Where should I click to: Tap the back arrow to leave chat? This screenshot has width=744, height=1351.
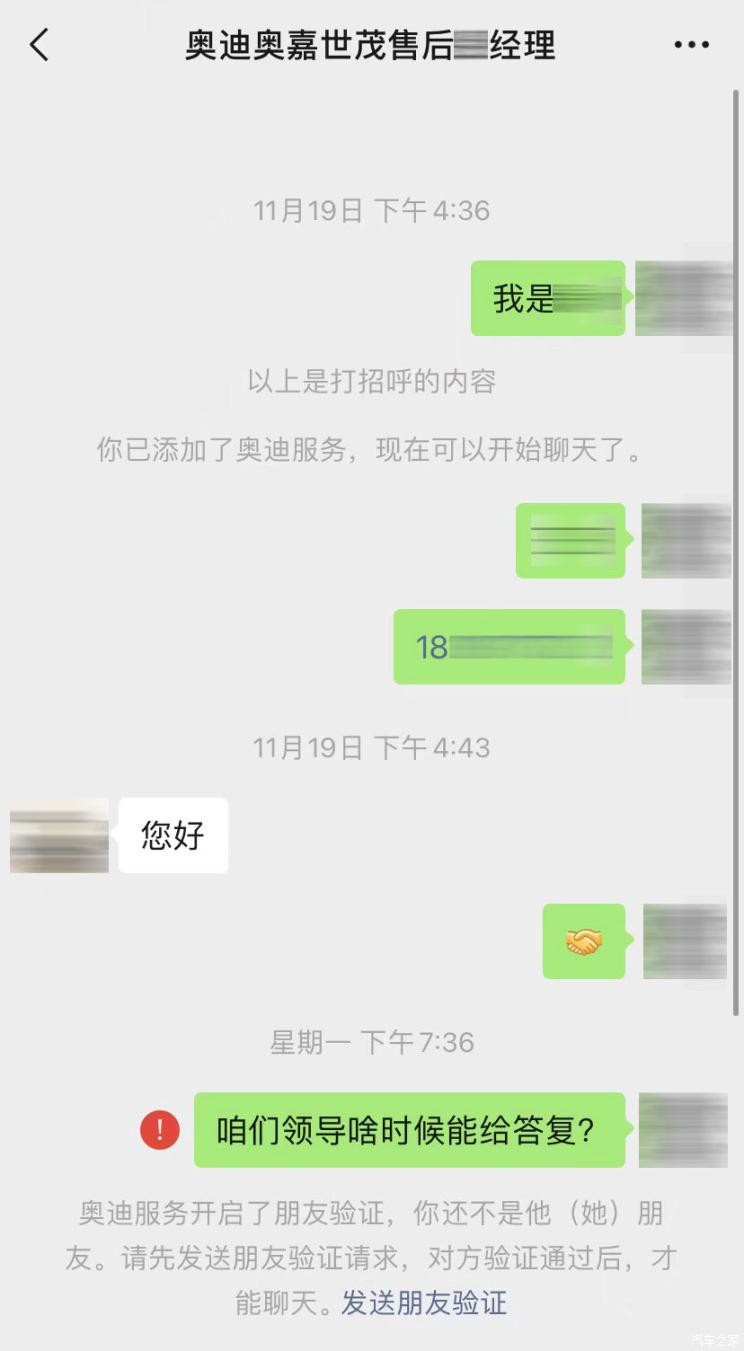click(x=39, y=45)
